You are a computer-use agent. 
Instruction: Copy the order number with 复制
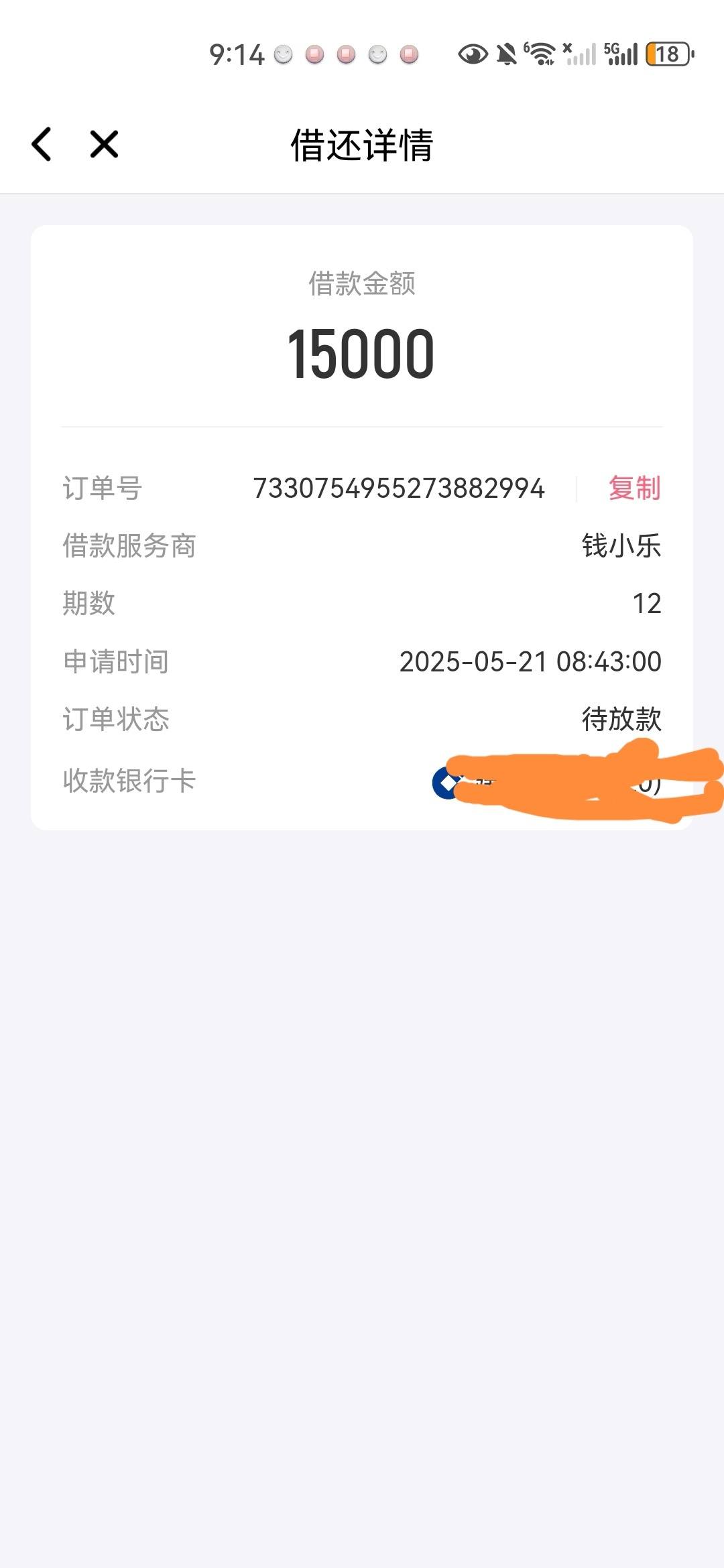(x=634, y=488)
